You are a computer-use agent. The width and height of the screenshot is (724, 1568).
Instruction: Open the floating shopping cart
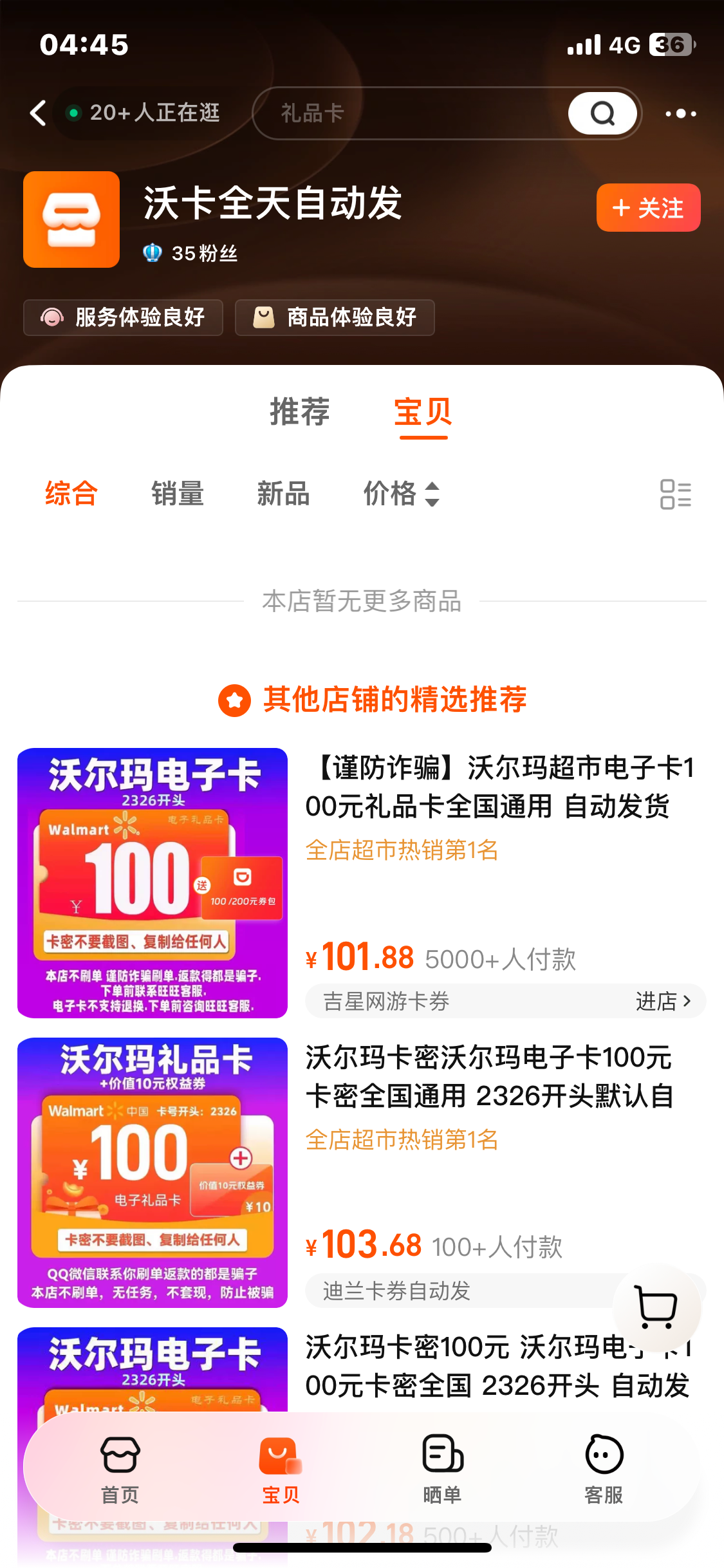click(x=656, y=1307)
